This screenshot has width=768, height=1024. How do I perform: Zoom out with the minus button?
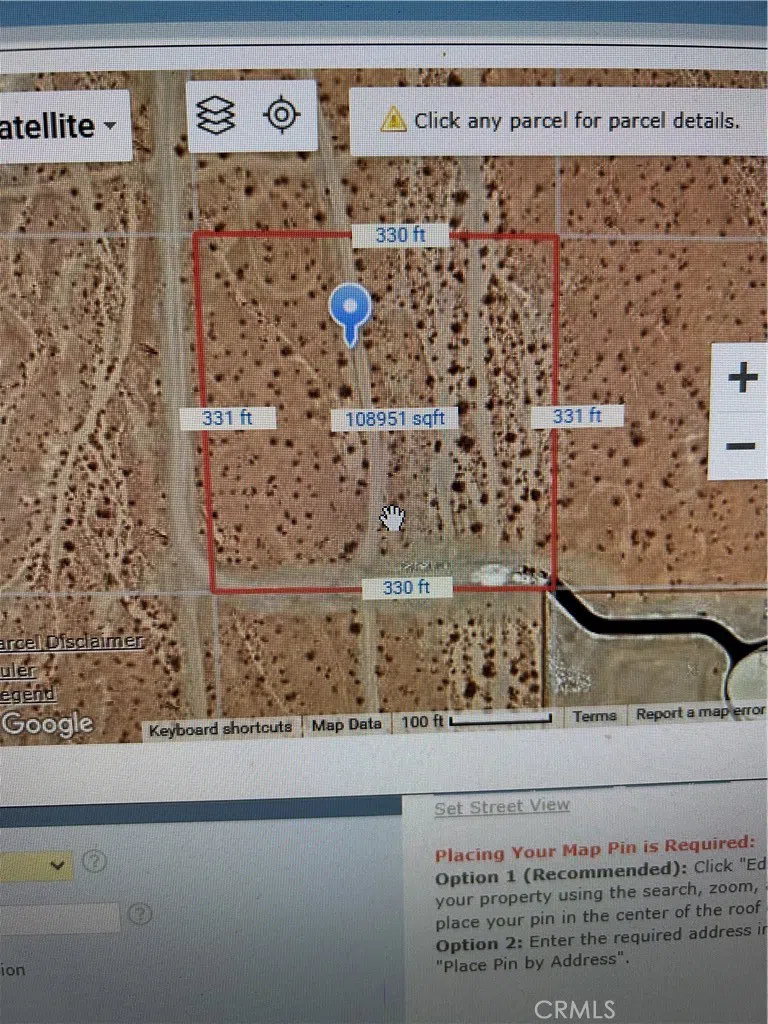point(741,445)
